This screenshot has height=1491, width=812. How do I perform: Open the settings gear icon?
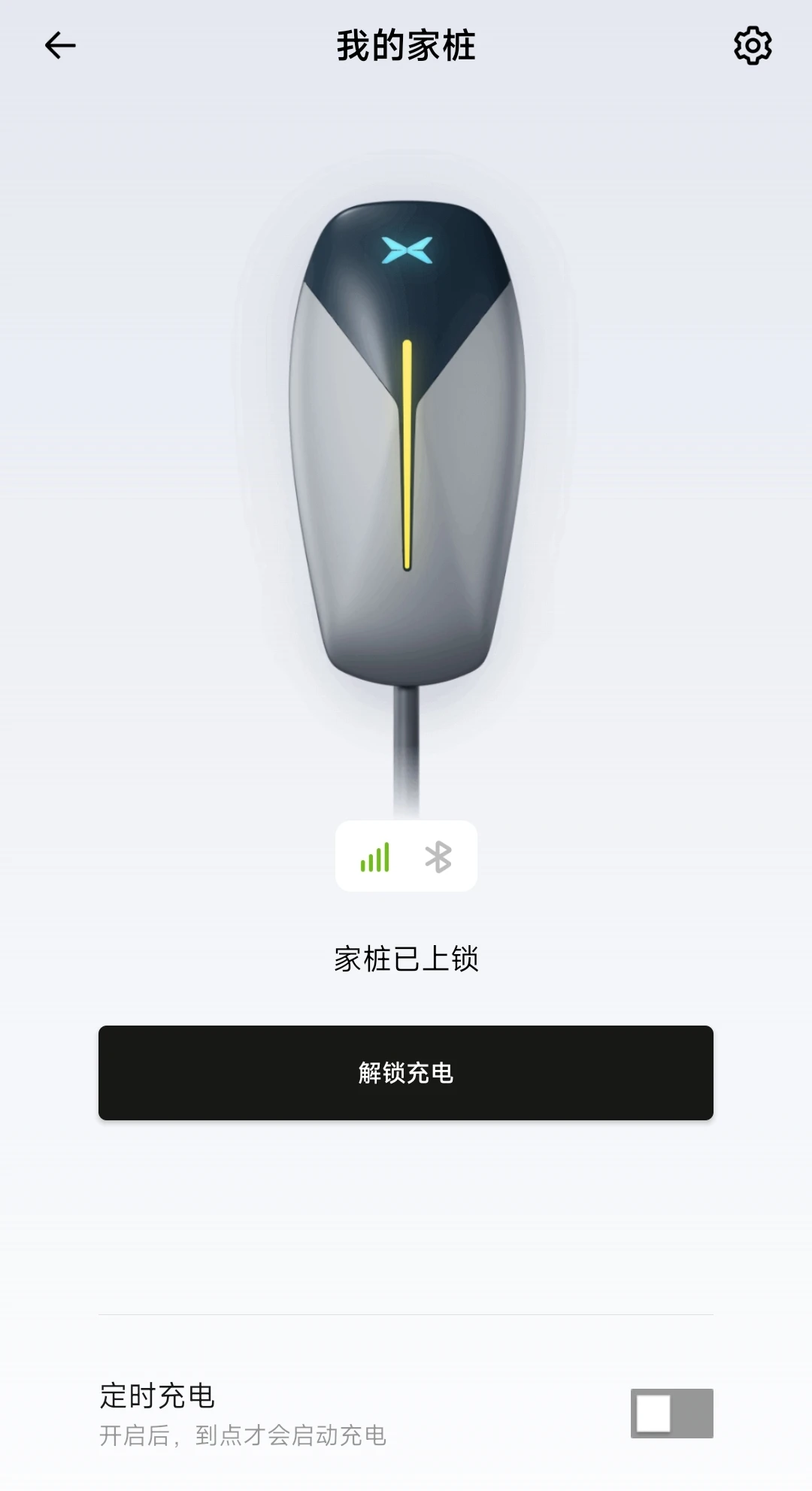(753, 46)
